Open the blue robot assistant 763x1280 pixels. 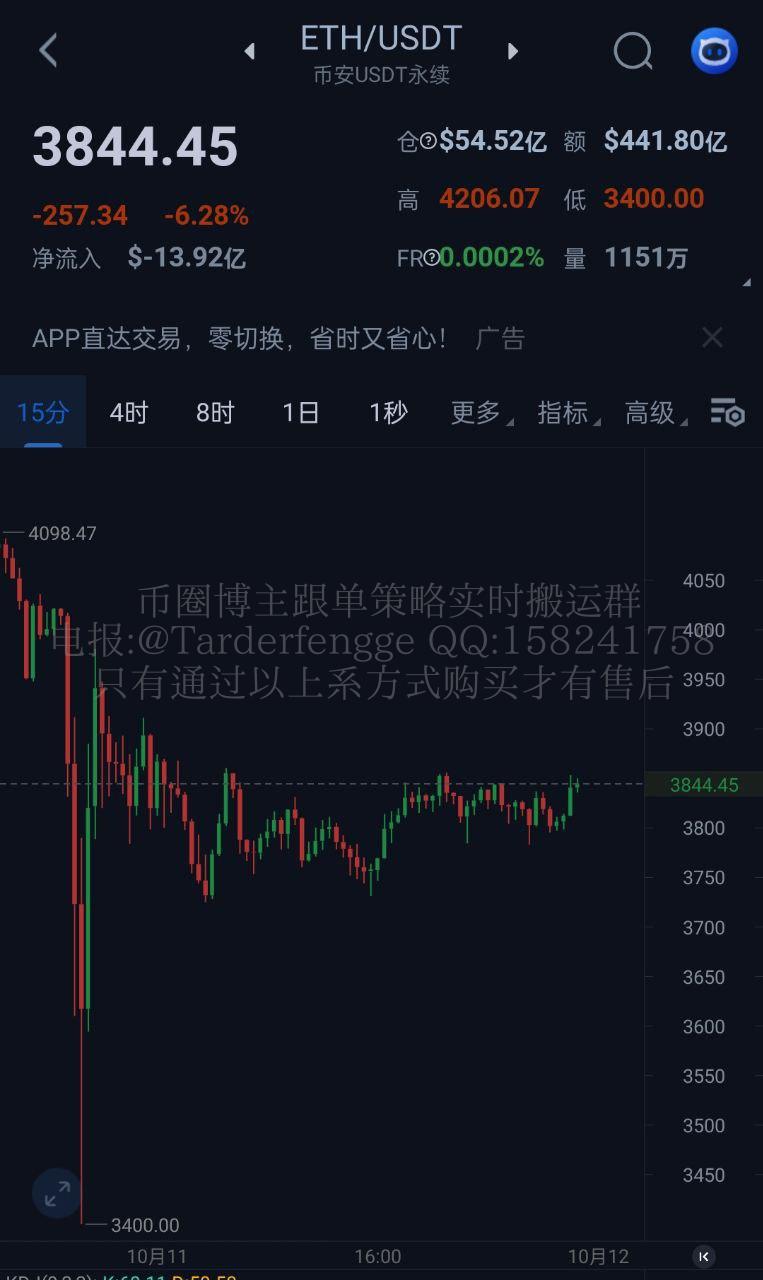[x=714, y=50]
